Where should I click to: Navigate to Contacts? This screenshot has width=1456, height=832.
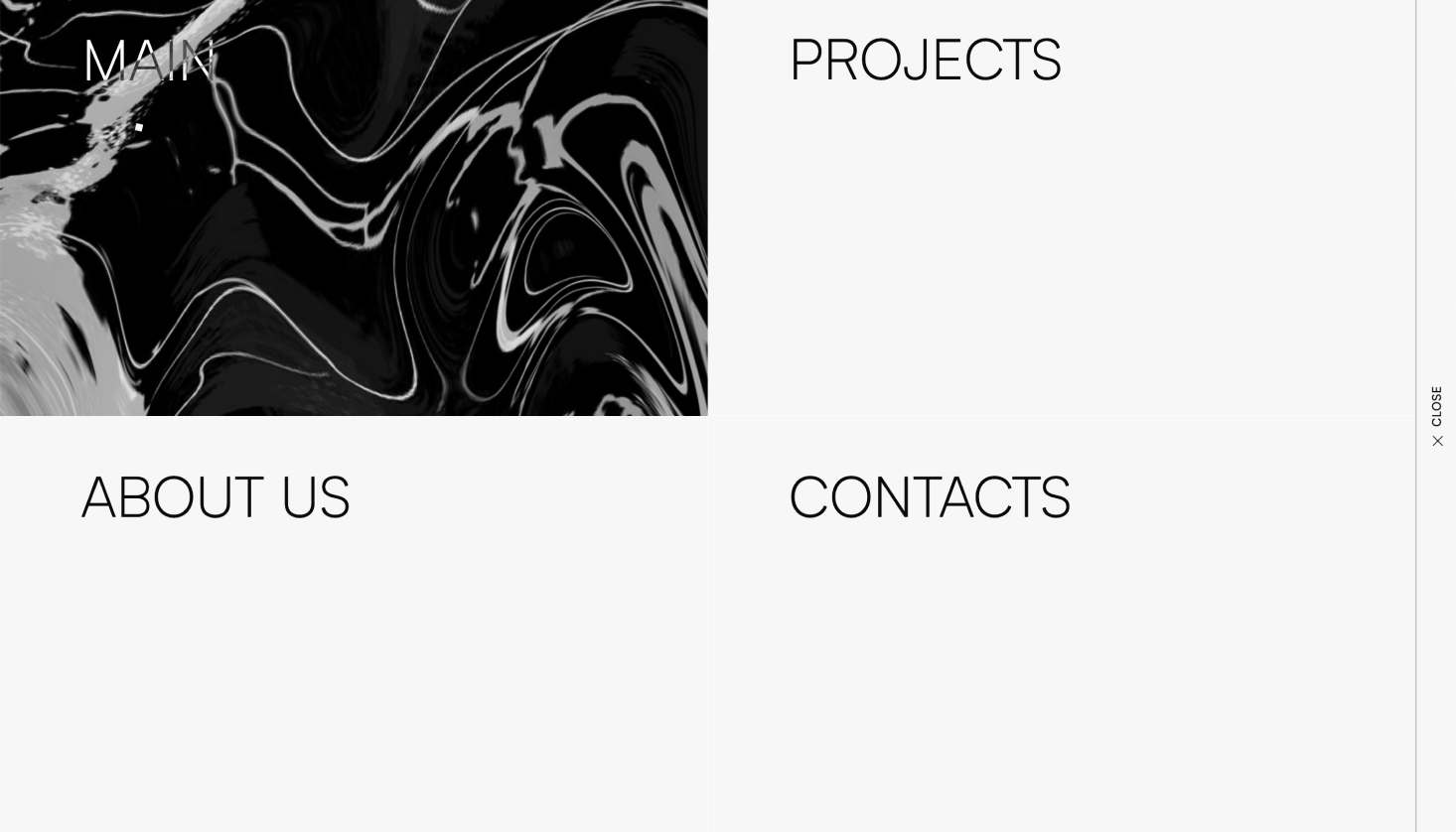pyautogui.click(x=929, y=497)
